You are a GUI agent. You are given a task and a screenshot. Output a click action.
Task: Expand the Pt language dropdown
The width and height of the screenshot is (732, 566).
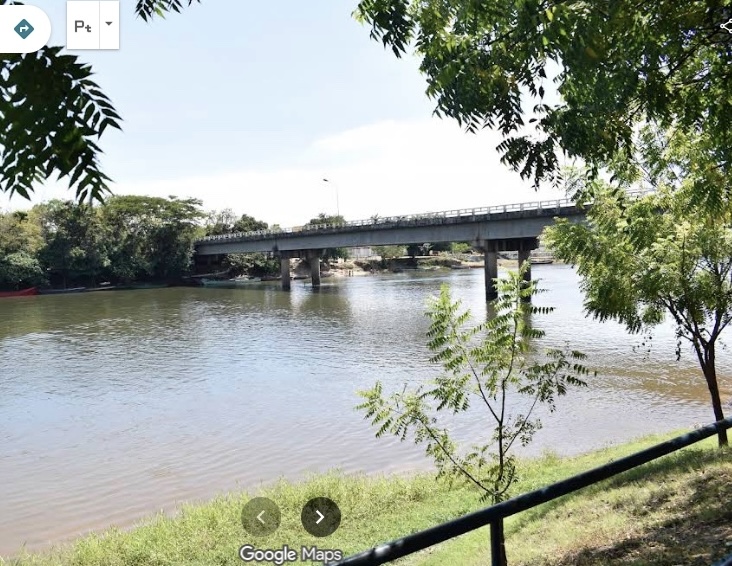tap(109, 24)
